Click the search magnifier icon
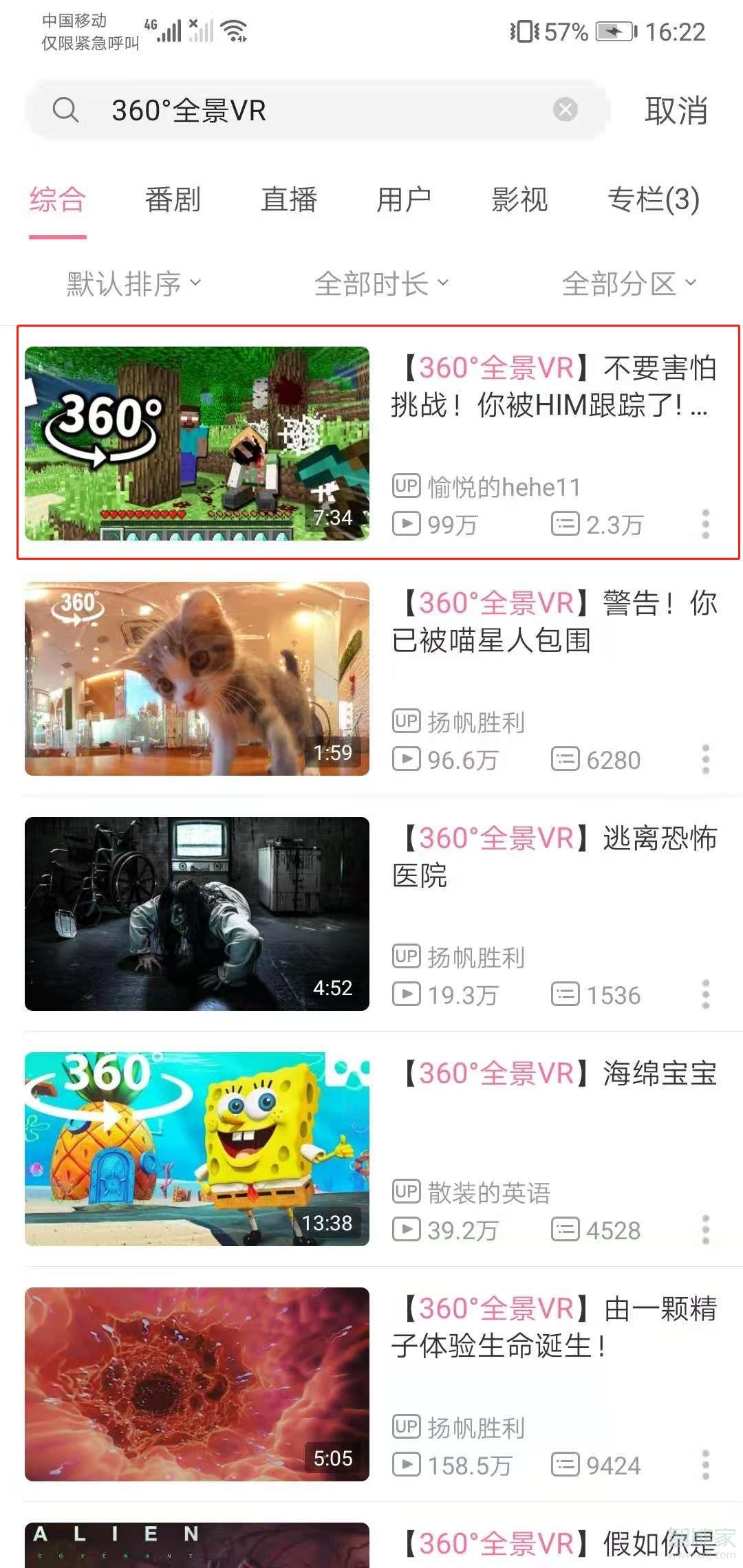 pyautogui.click(x=66, y=111)
